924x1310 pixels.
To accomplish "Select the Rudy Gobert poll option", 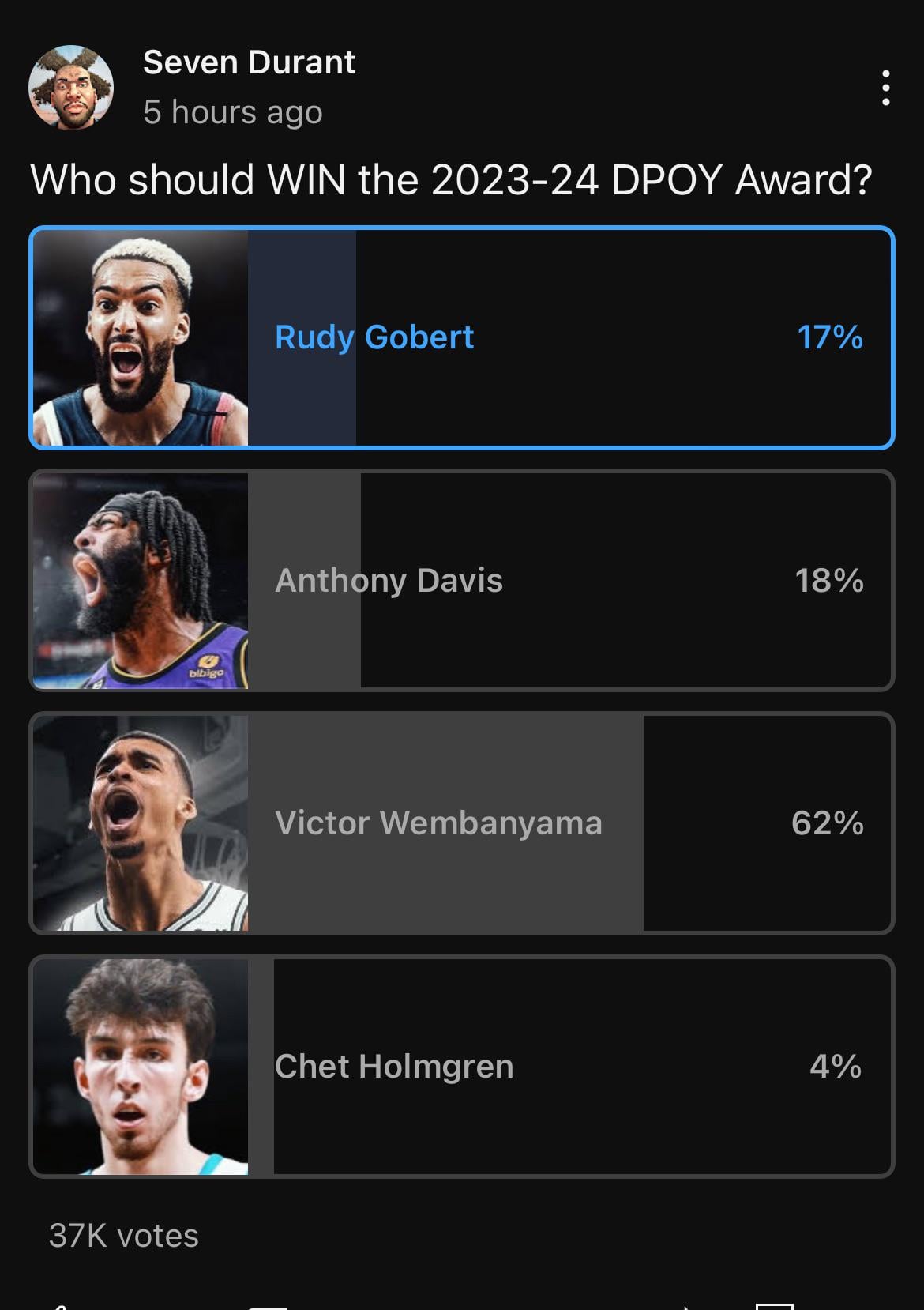I will pos(462,338).
